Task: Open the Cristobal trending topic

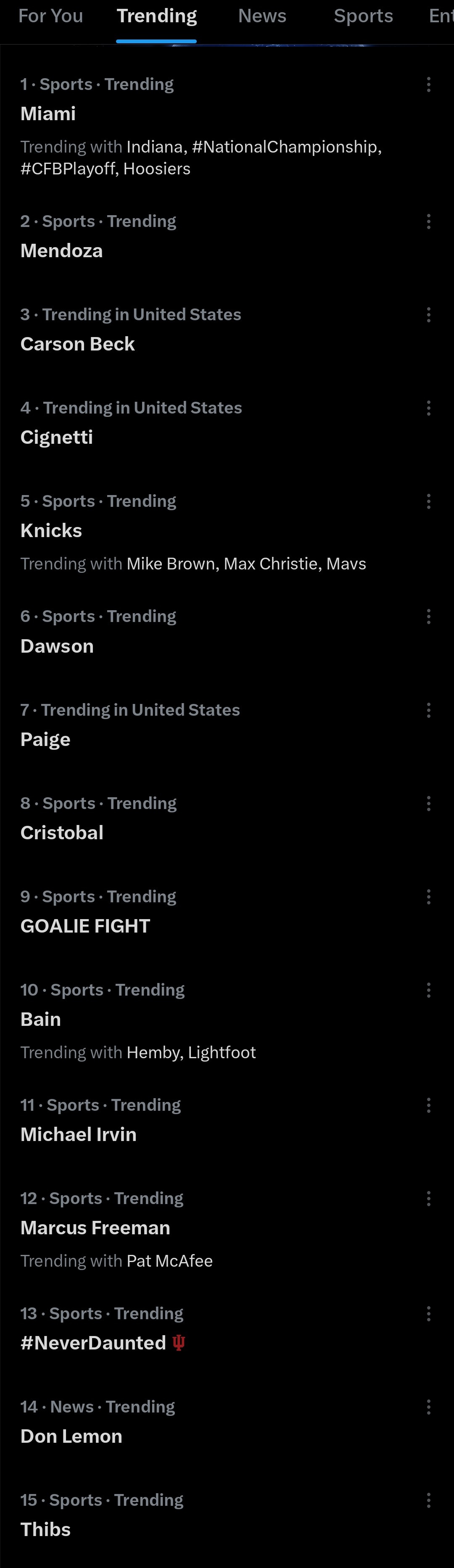Action: coord(62,832)
